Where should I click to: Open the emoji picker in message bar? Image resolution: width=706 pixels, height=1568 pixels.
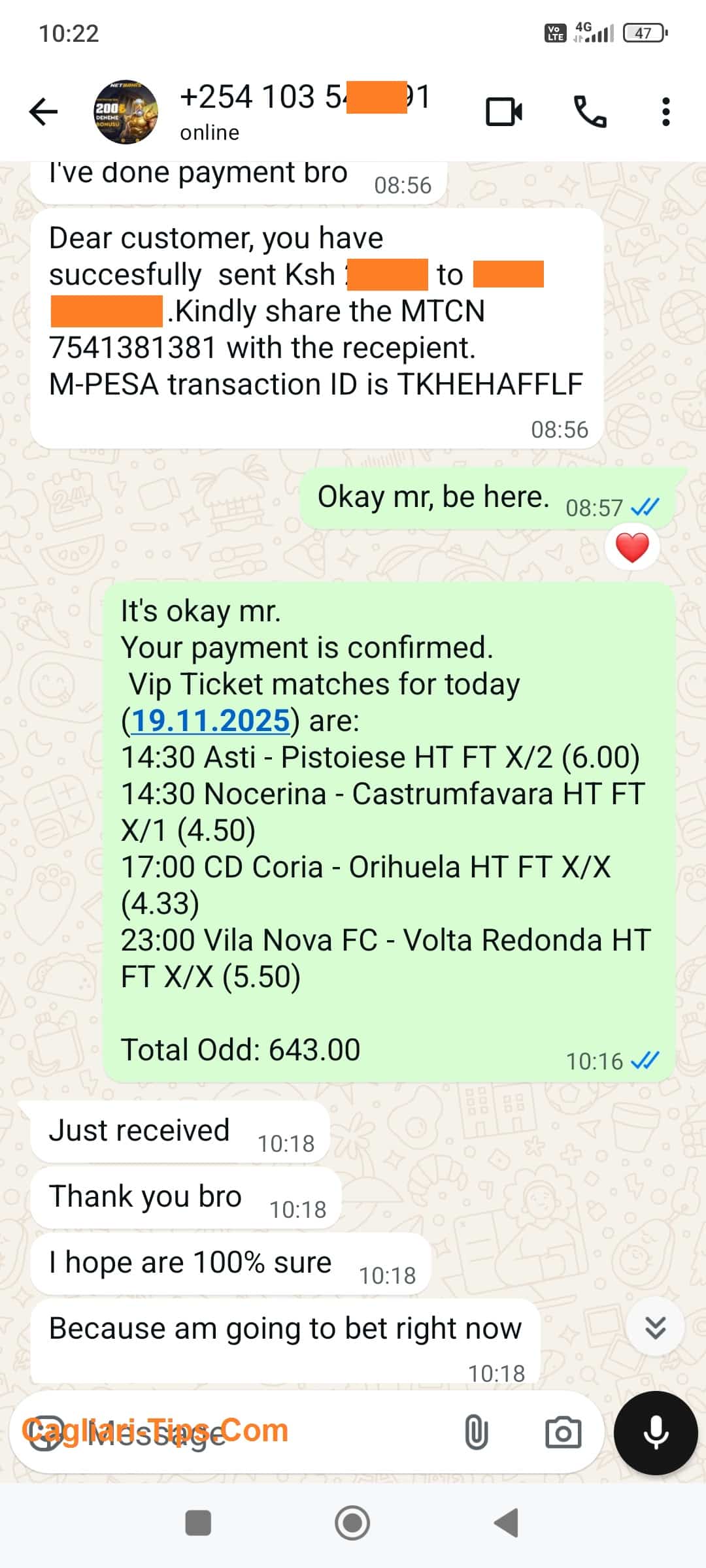coord(44,1433)
